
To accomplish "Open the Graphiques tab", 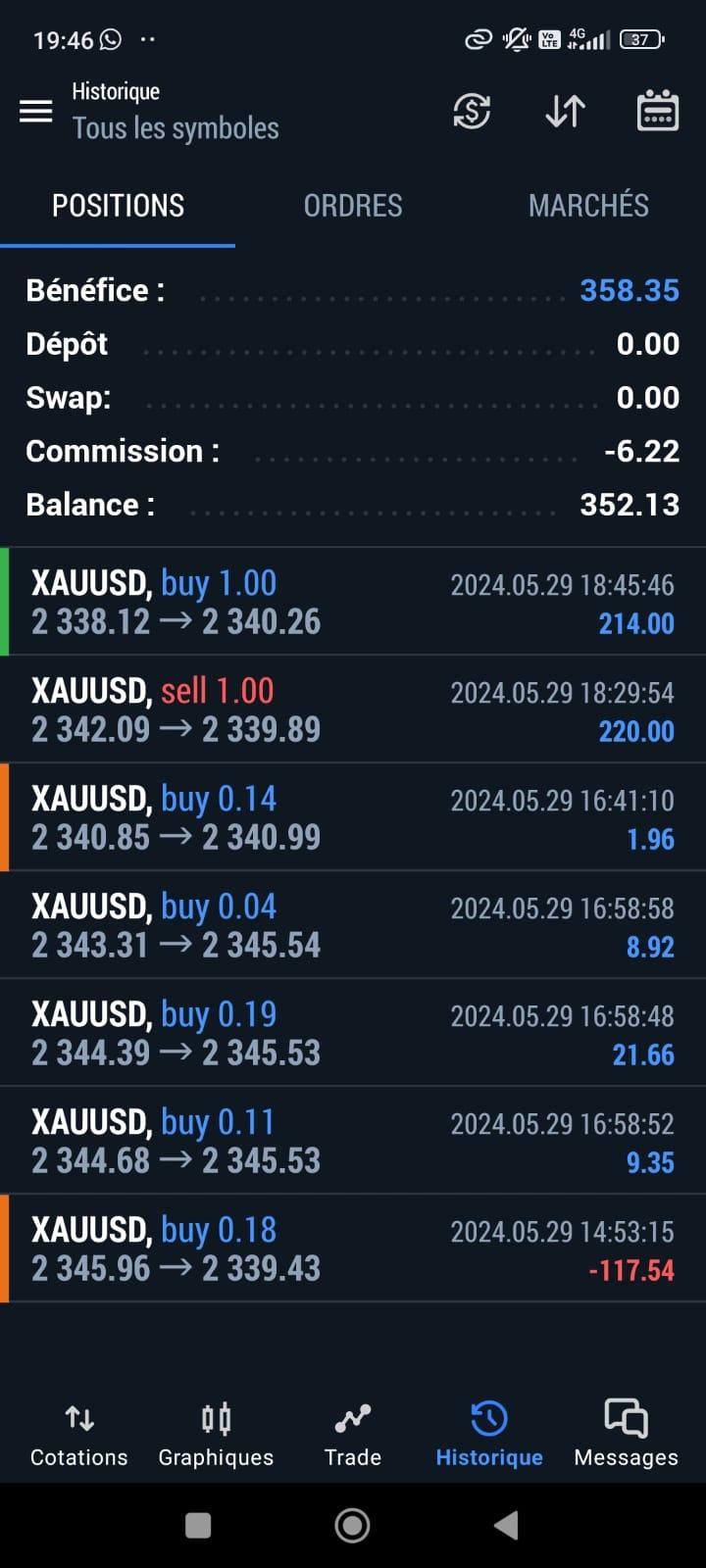I will click(x=216, y=1435).
